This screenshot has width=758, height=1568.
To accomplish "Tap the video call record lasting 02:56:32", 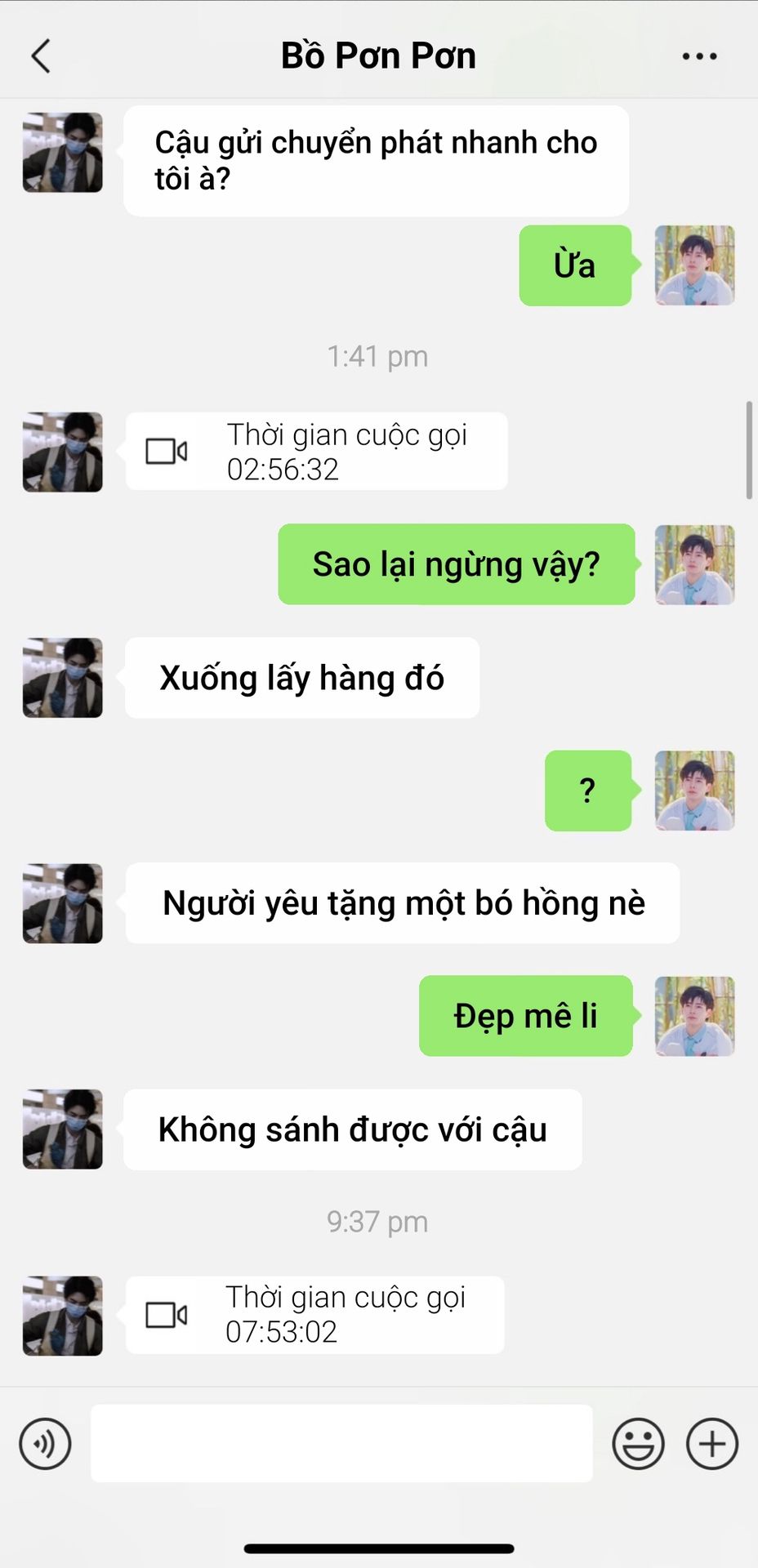I will point(316,452).
